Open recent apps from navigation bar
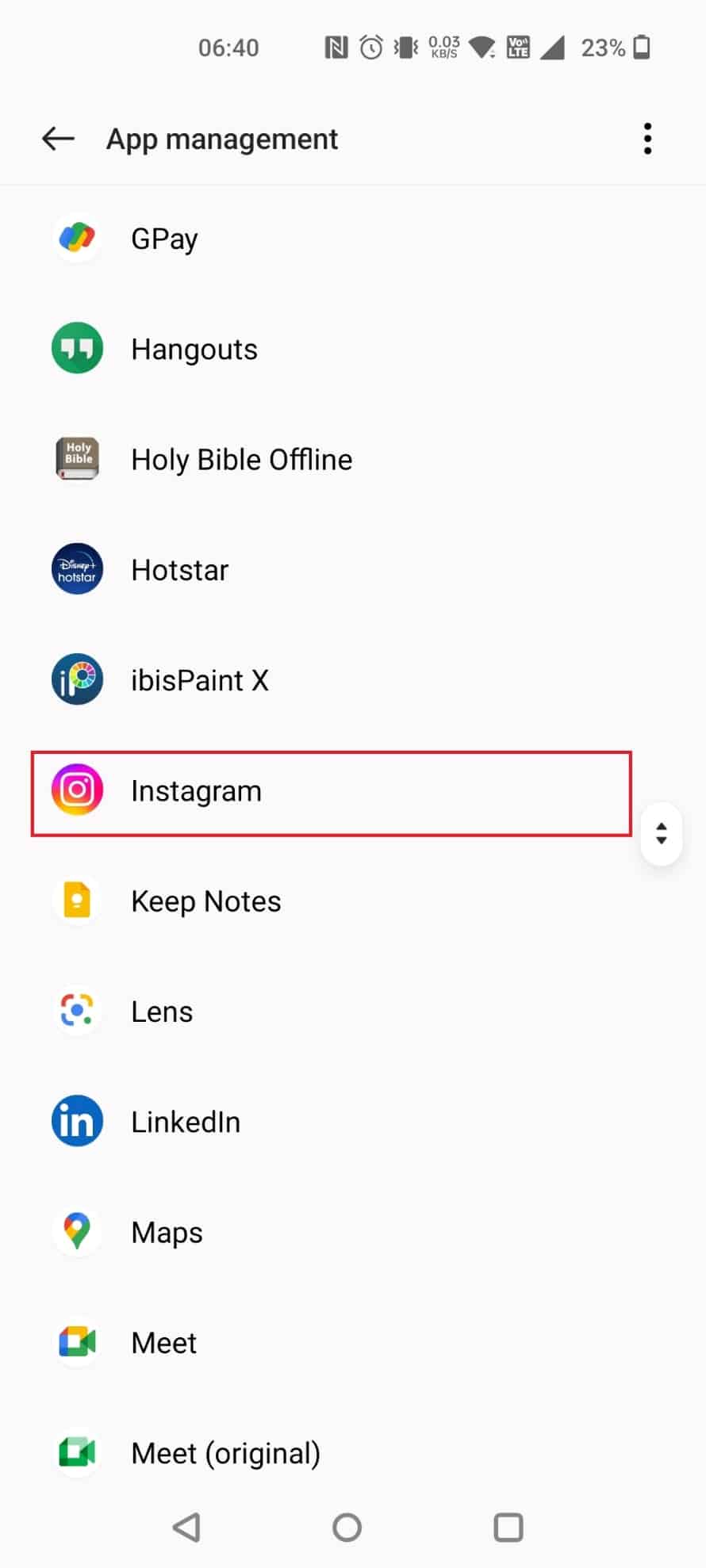The height and width of the screenshot is (1568, 706). tap(508, 1527)
